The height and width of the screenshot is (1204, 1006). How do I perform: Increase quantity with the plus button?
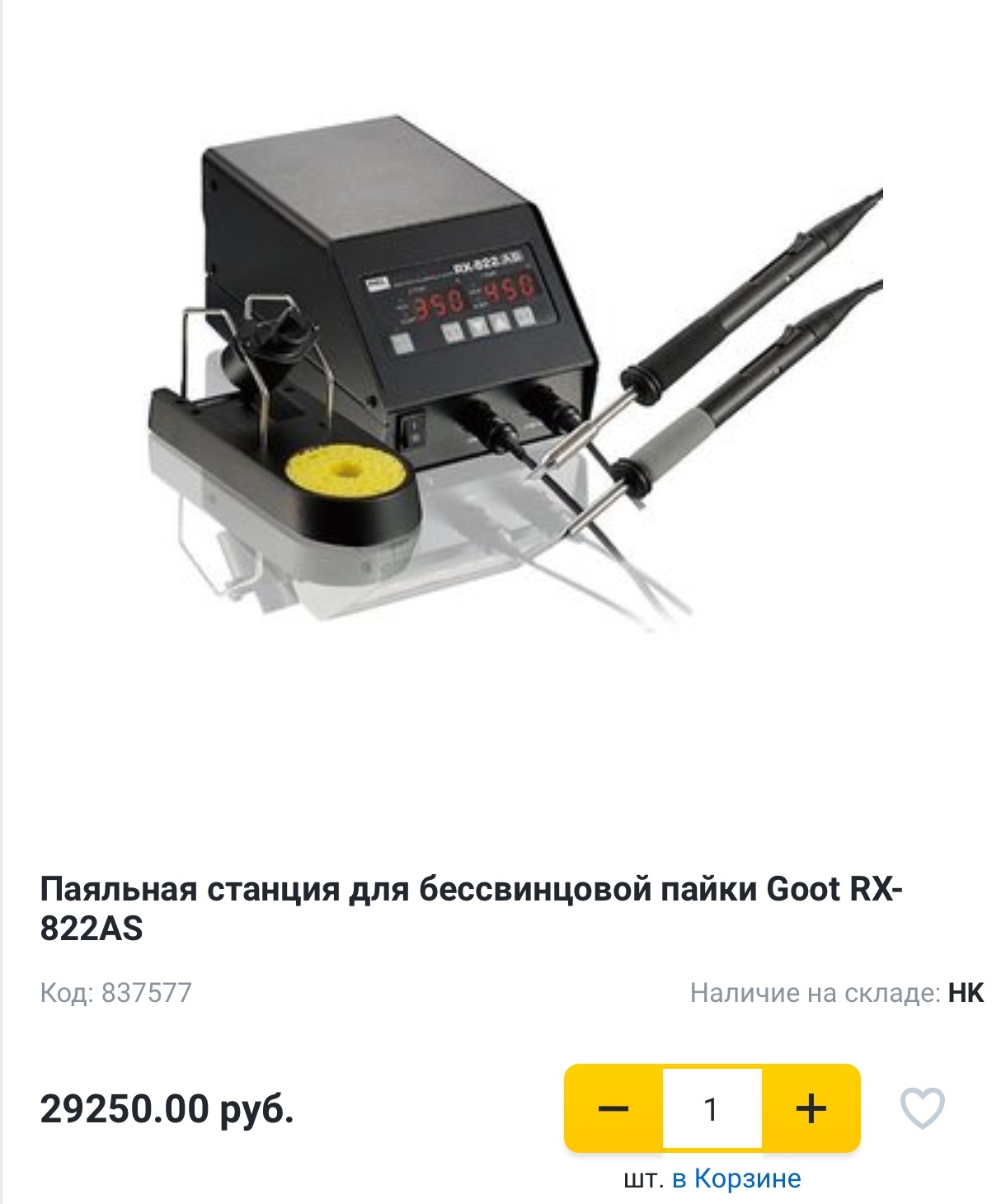pyautogui.click(x=811, y=1108)
